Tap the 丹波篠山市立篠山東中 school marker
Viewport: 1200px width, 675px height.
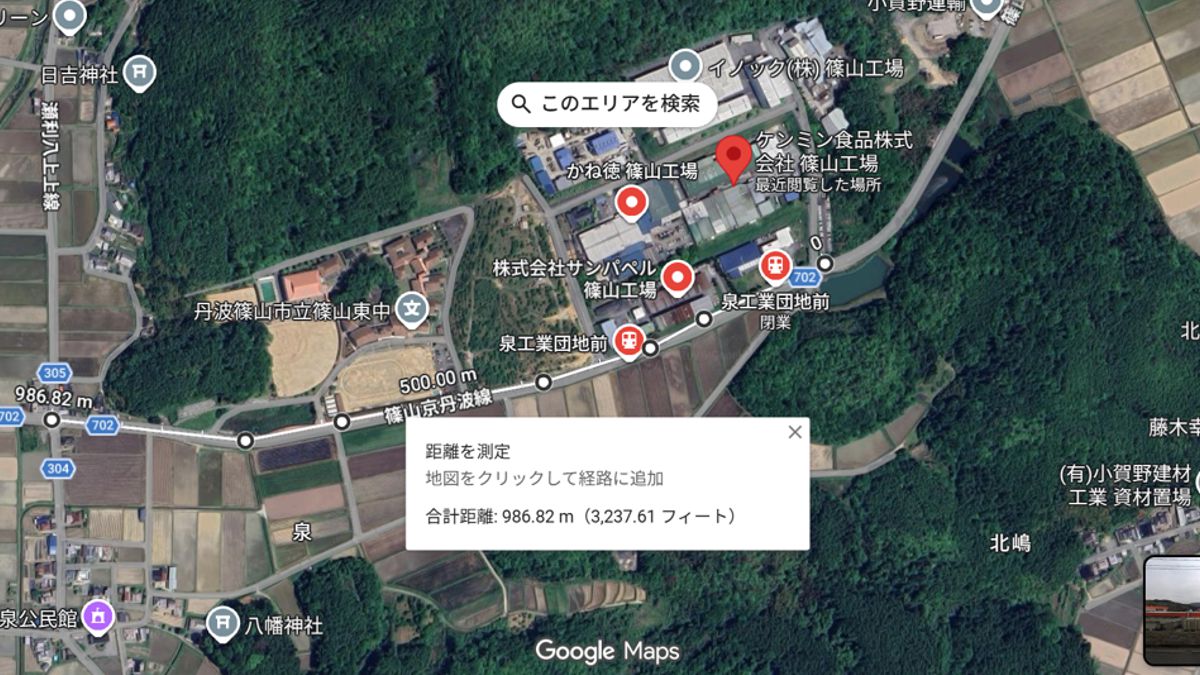click(x=411, y=310)
